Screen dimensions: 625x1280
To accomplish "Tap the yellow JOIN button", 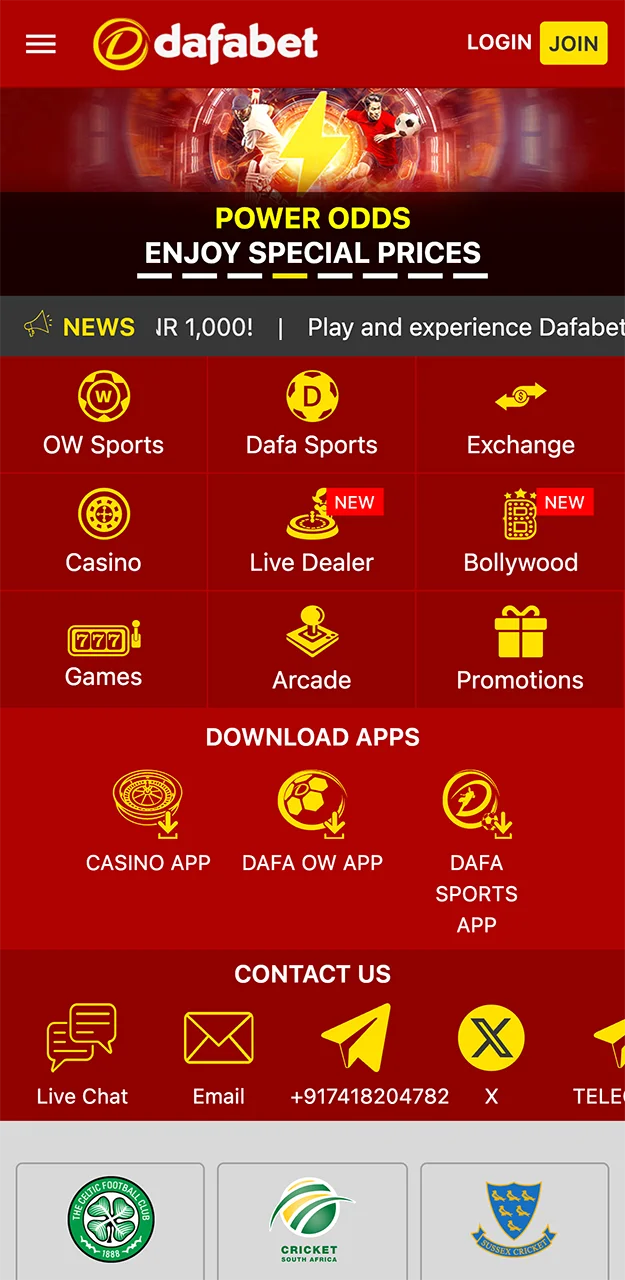I will point(573,44).
